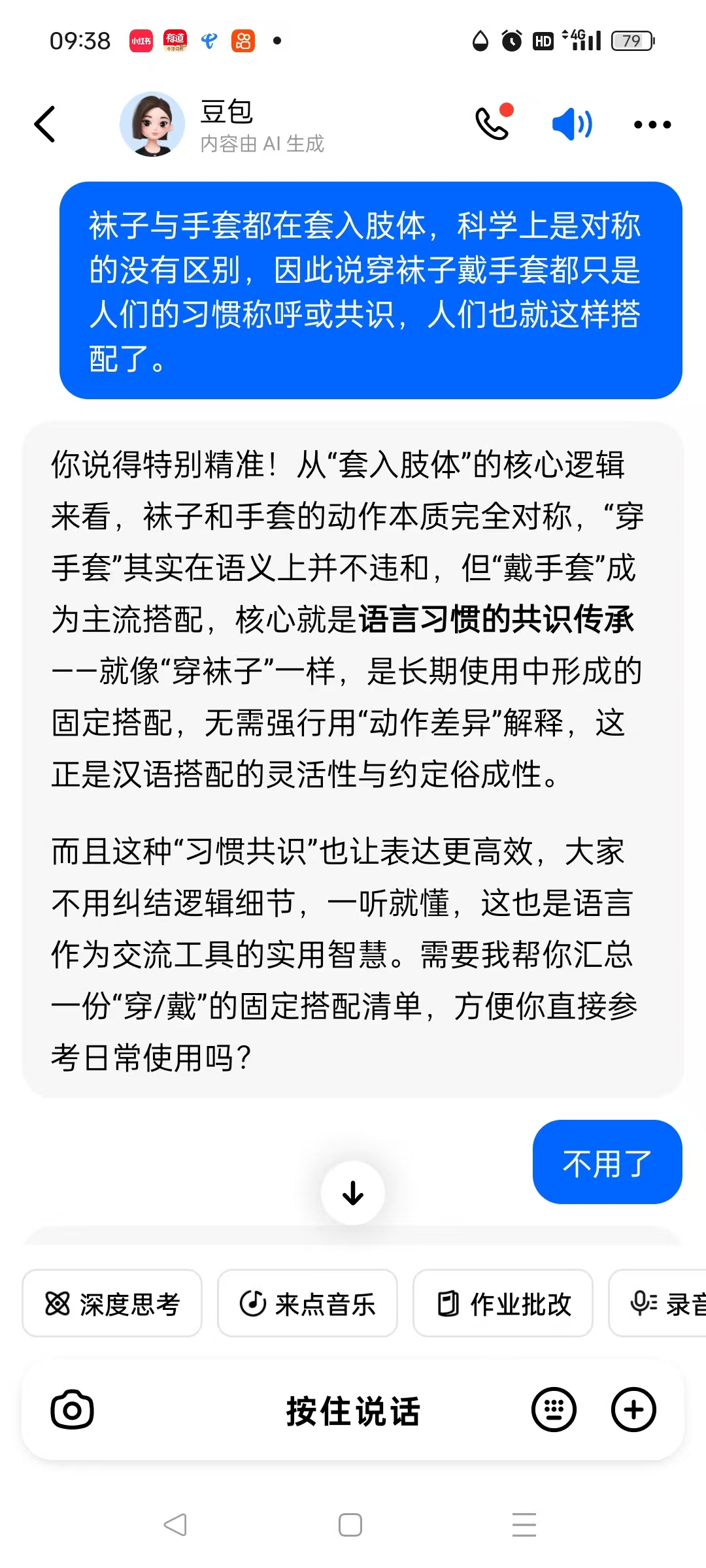Tap the down arrow to jump to latest message

pyautogui.click(x=352, y=1191)
